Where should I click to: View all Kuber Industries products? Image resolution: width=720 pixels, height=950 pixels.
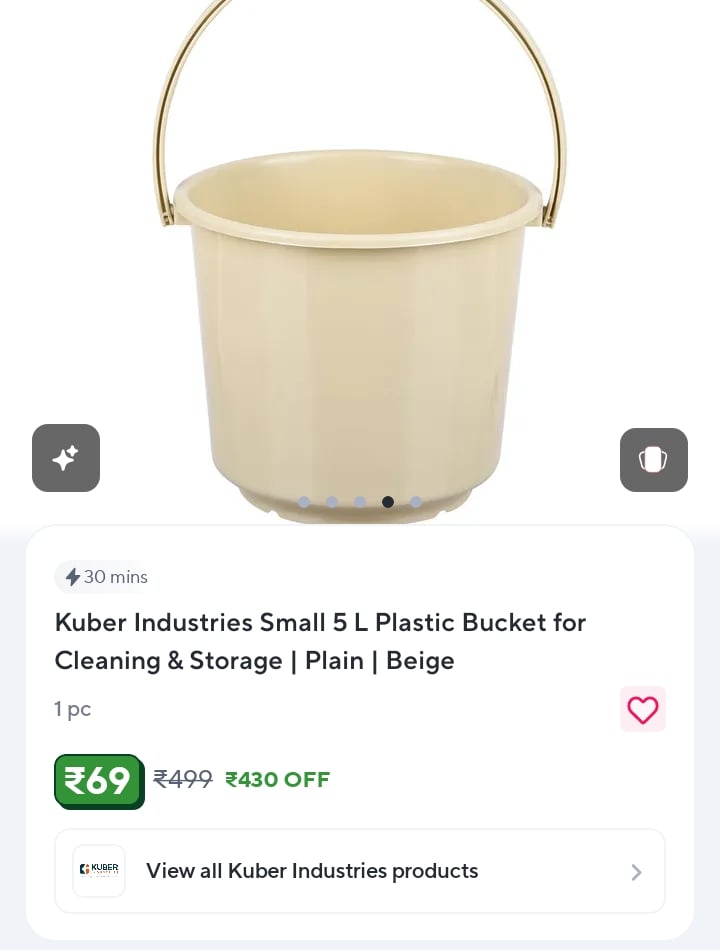click(360, 871)
